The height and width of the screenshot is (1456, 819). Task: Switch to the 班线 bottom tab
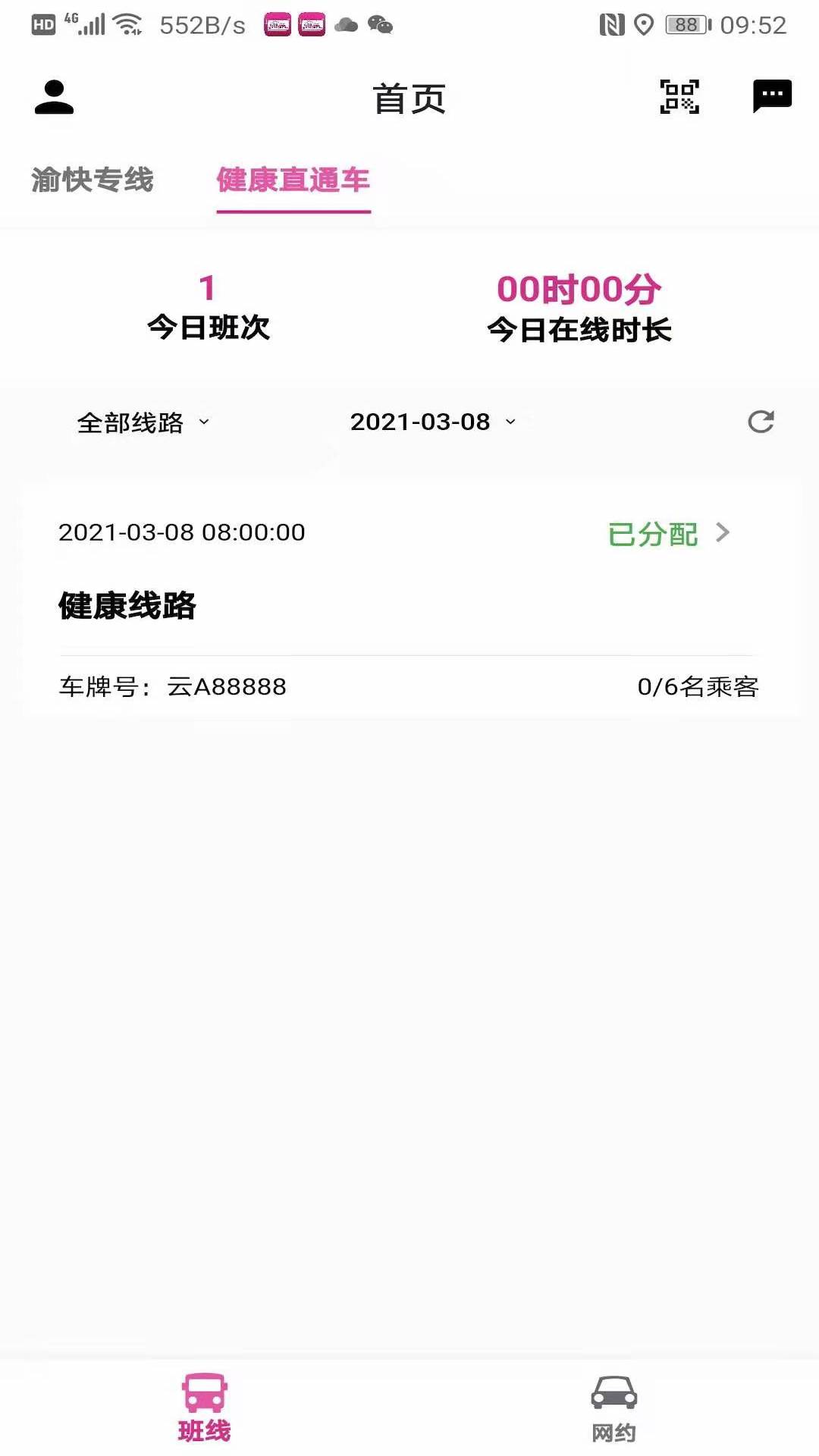(205, 1407)
